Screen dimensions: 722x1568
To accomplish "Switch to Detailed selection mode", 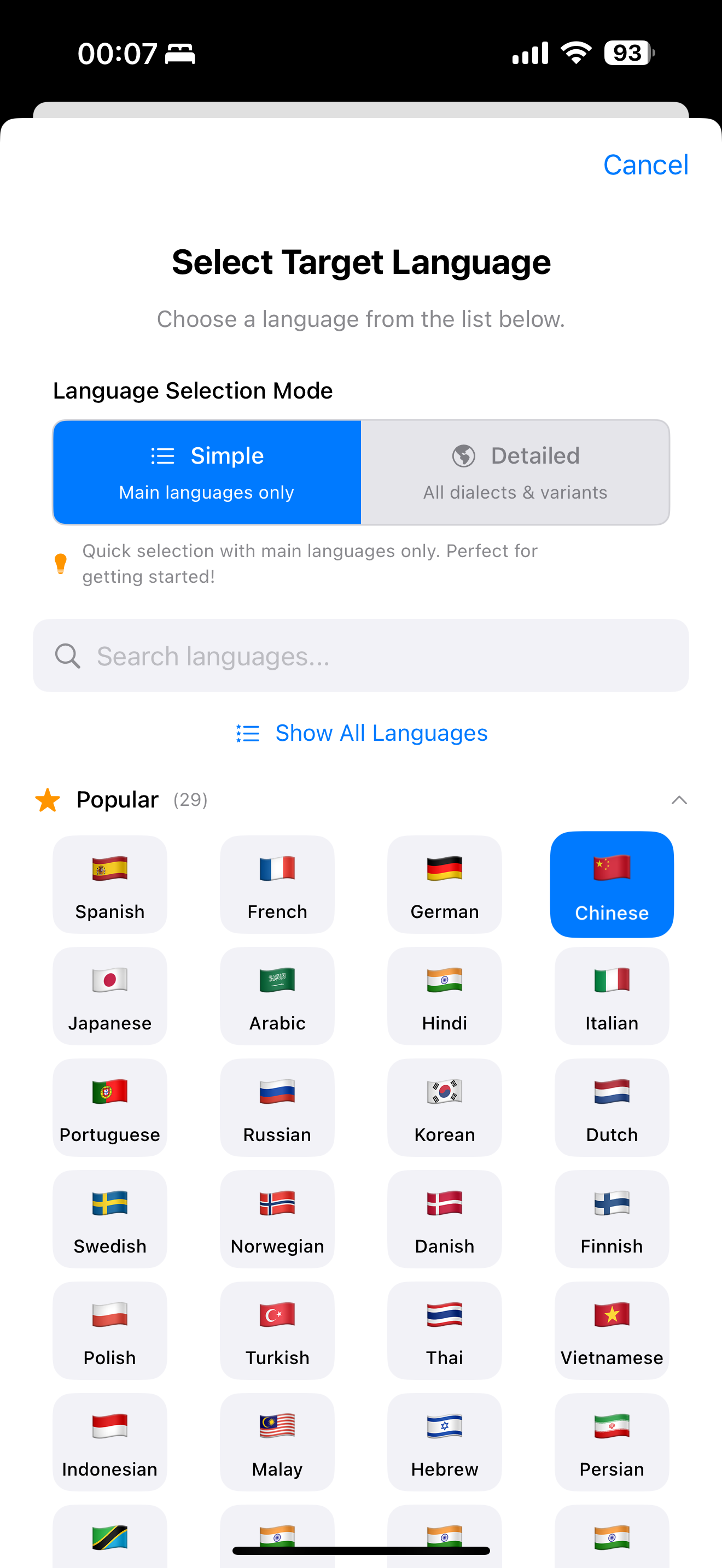I will click(x=515, y=472).
